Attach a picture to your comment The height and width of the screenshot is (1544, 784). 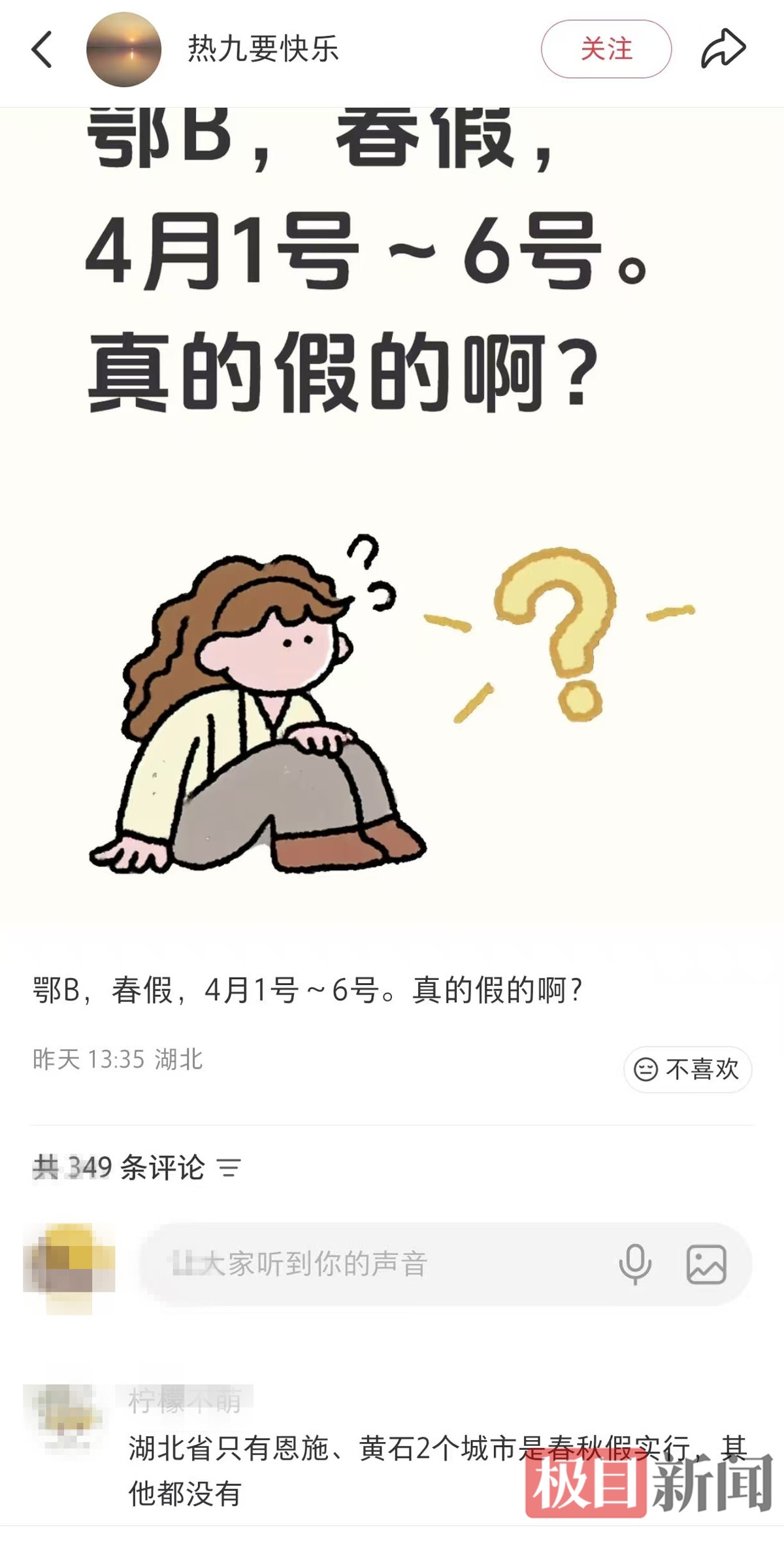(706, 1264)
